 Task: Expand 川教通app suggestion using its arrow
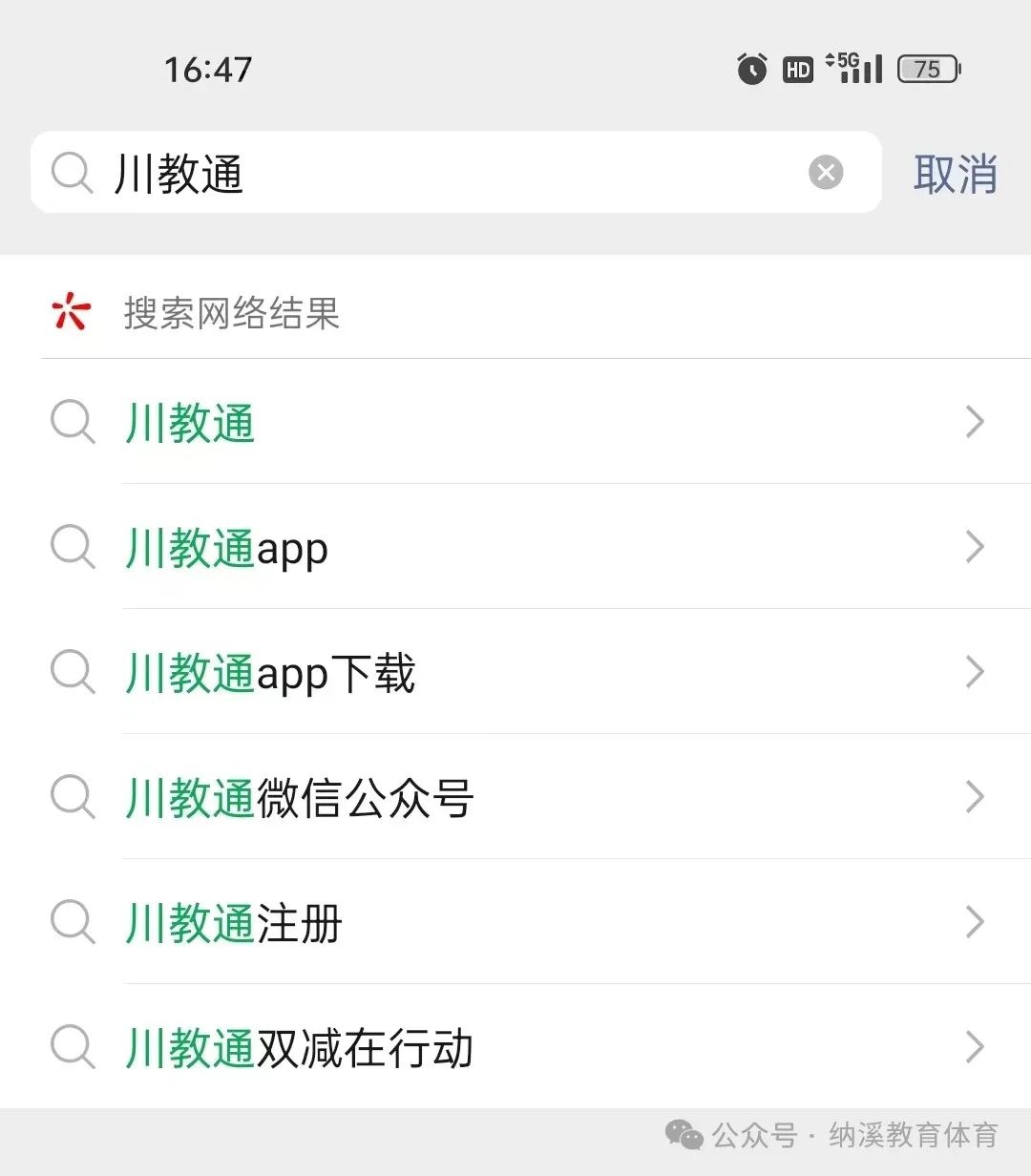[x=975, y=547]
